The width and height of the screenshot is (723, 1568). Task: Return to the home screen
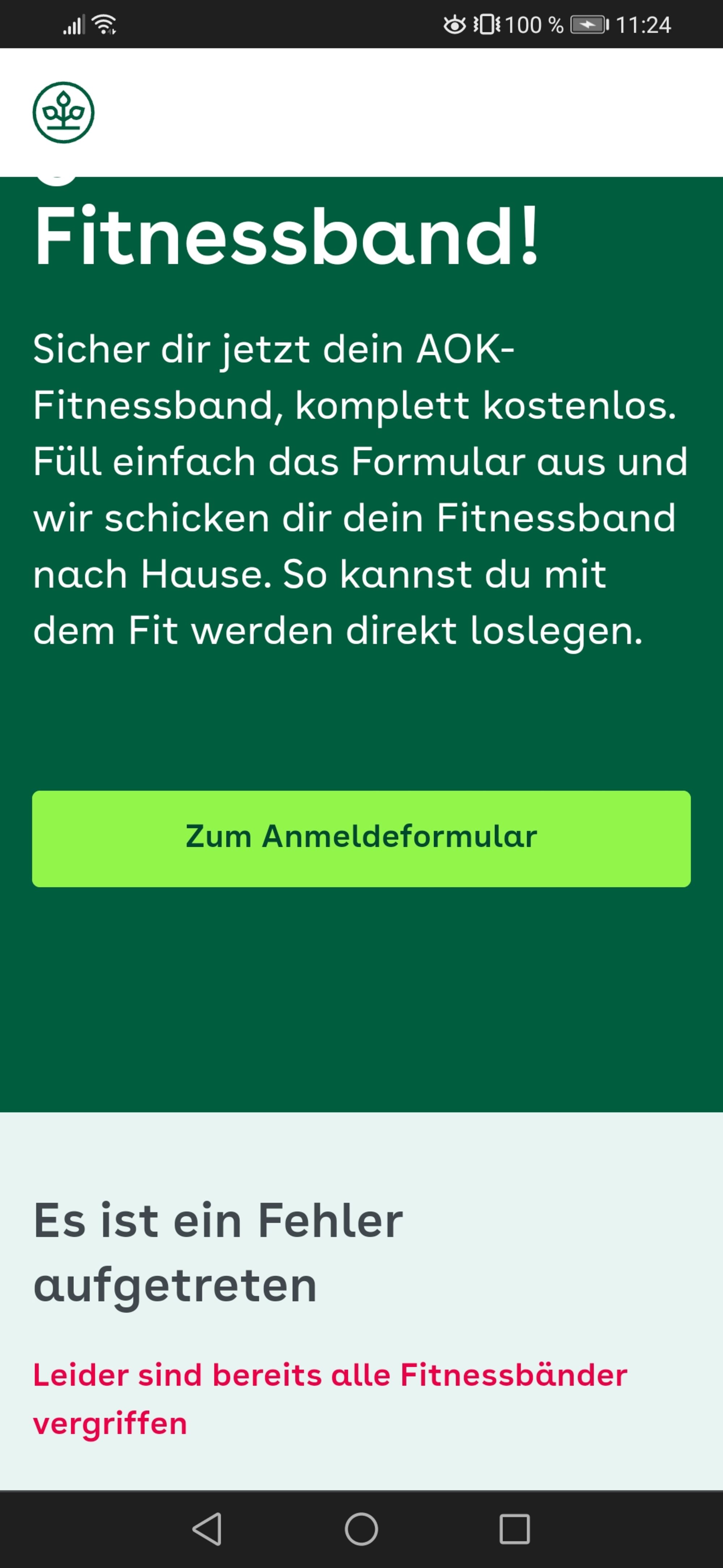coord(362,1529)
